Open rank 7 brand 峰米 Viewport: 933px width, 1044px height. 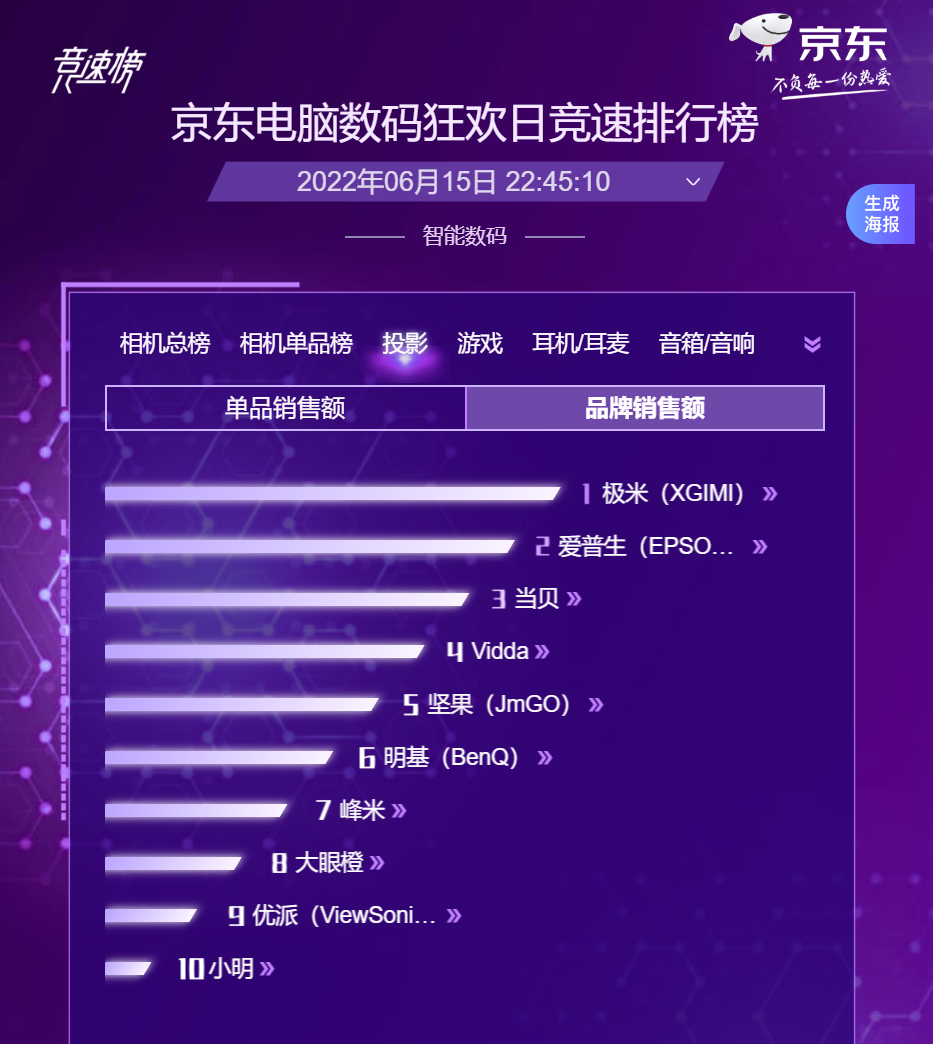[x=362, y=809]
